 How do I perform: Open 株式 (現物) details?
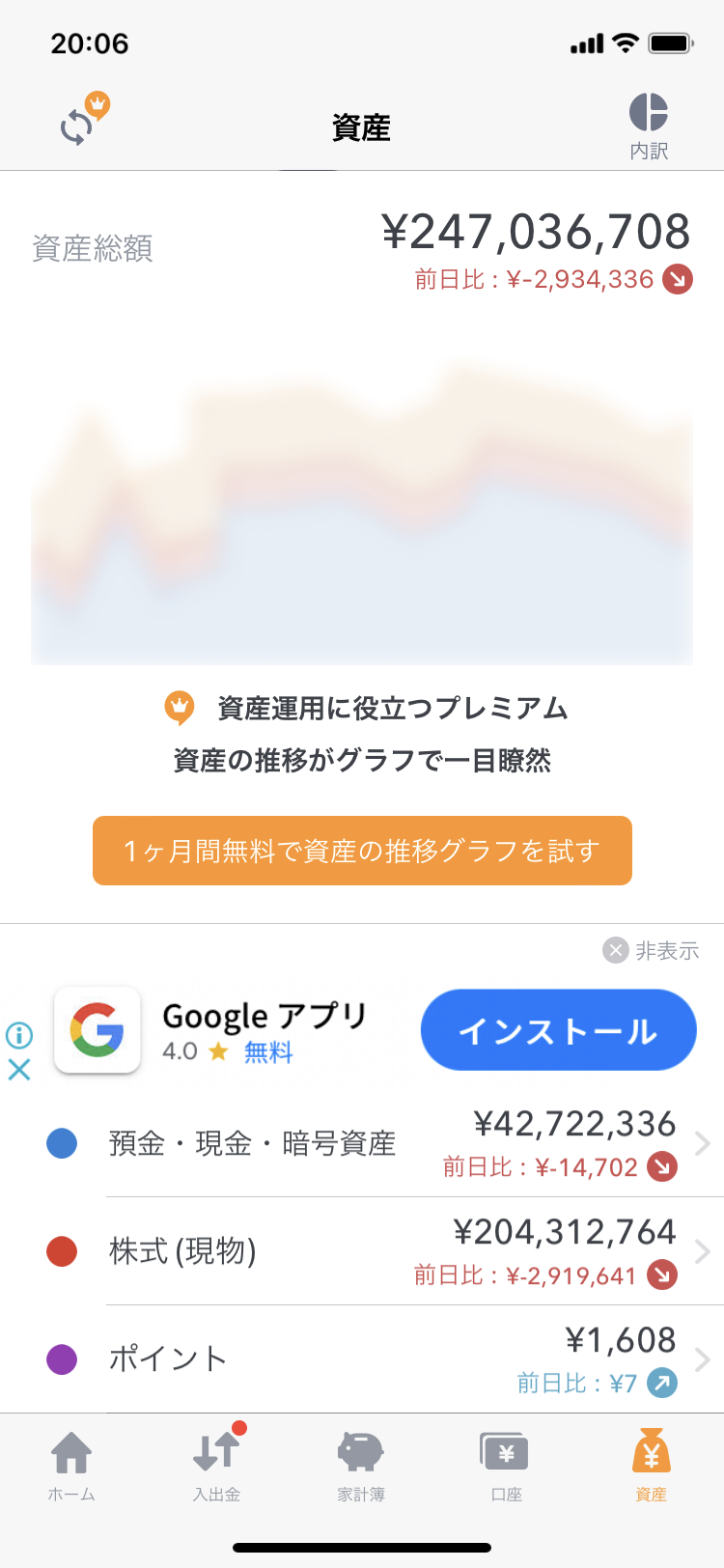click(x=362, y=1251)
